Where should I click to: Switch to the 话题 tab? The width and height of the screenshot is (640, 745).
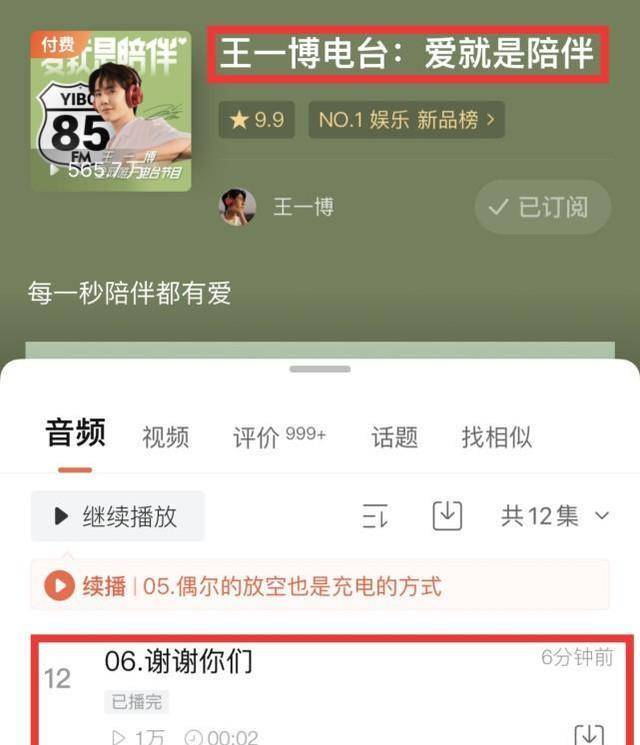click(x=394, y=437)
